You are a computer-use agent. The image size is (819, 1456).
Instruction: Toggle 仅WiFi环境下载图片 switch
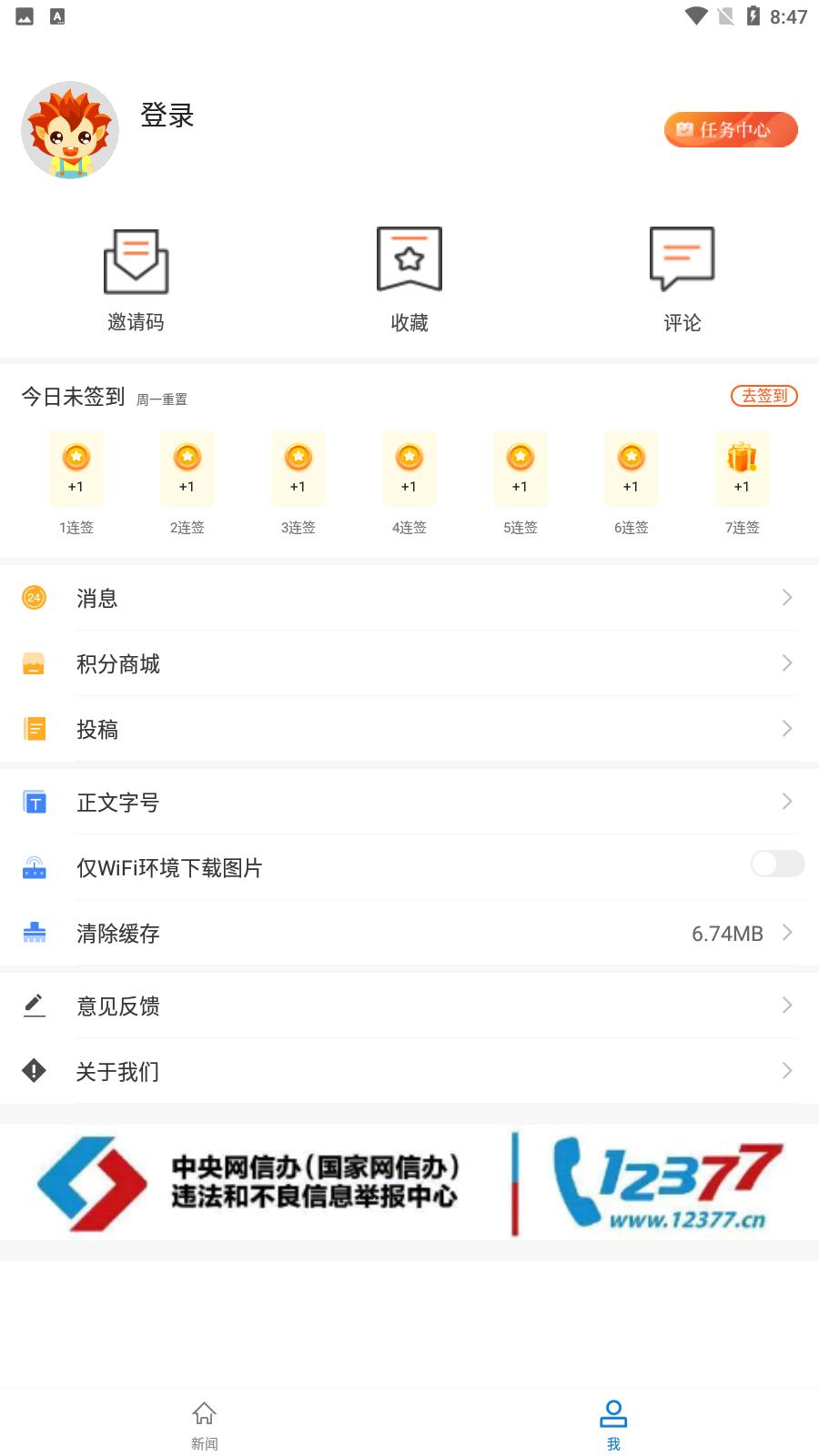pyautogui.click(x=777, y=864)
